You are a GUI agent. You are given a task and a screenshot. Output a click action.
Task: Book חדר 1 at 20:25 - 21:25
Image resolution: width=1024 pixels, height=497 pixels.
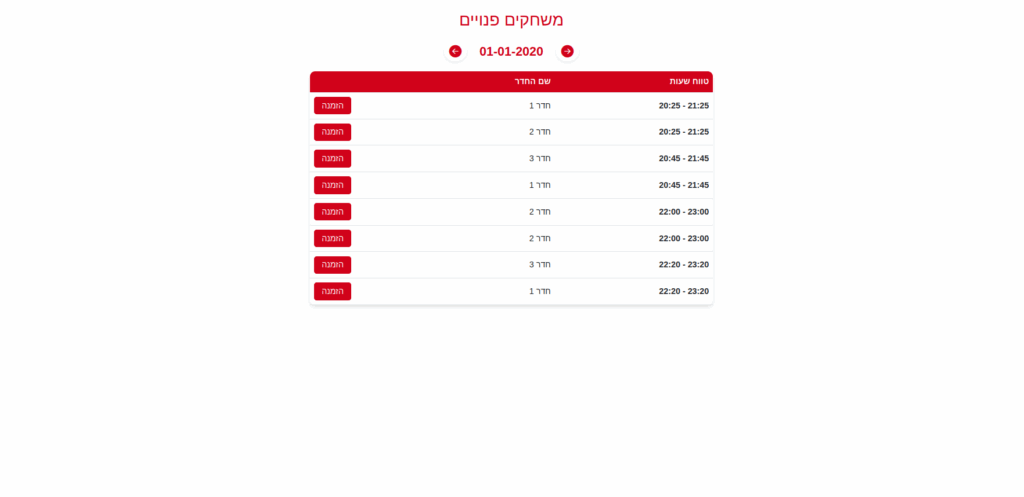332,105
